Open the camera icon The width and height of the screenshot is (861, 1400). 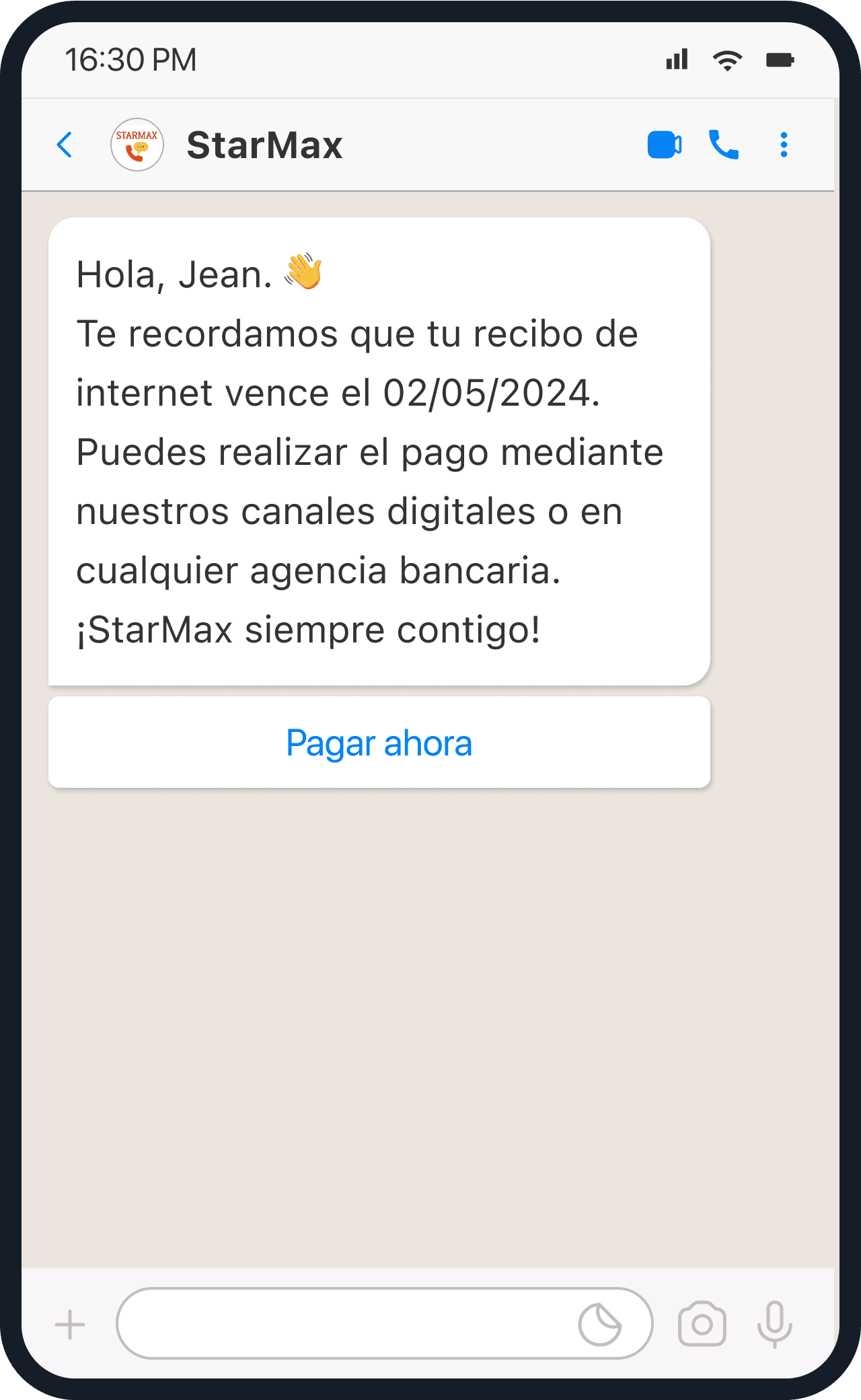coord(702,1324)
